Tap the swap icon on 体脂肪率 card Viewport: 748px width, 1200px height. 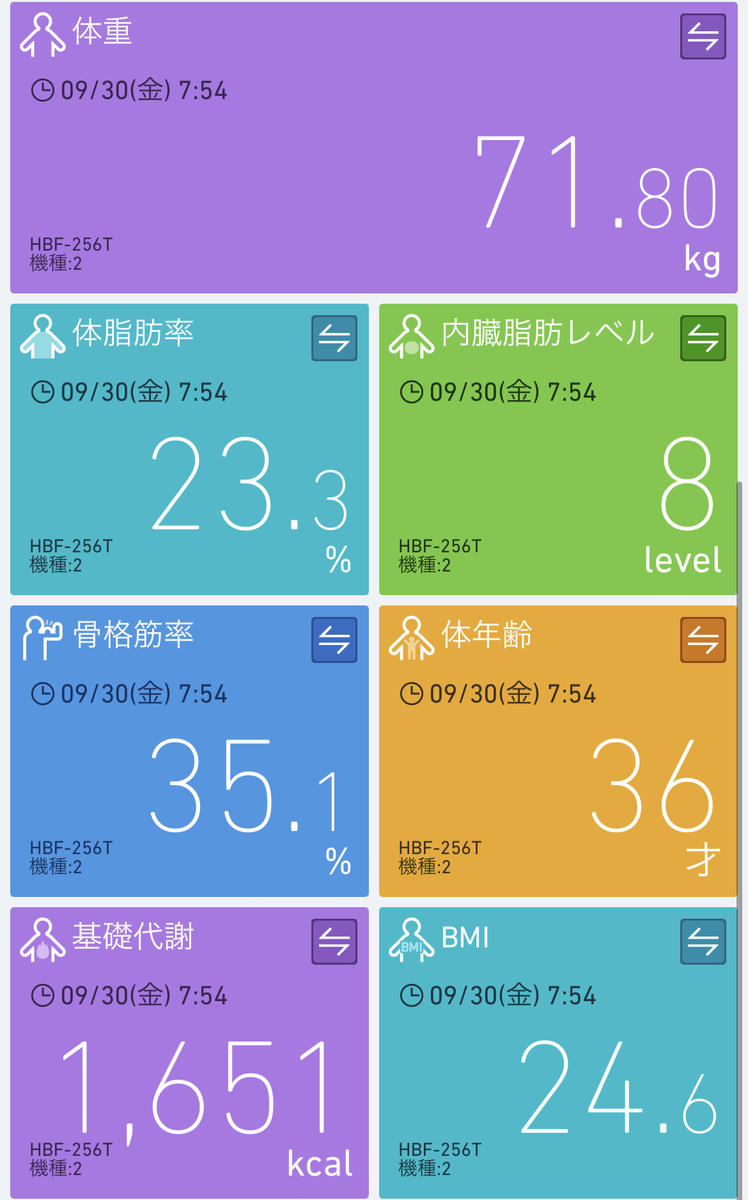(x=334, y=340)
